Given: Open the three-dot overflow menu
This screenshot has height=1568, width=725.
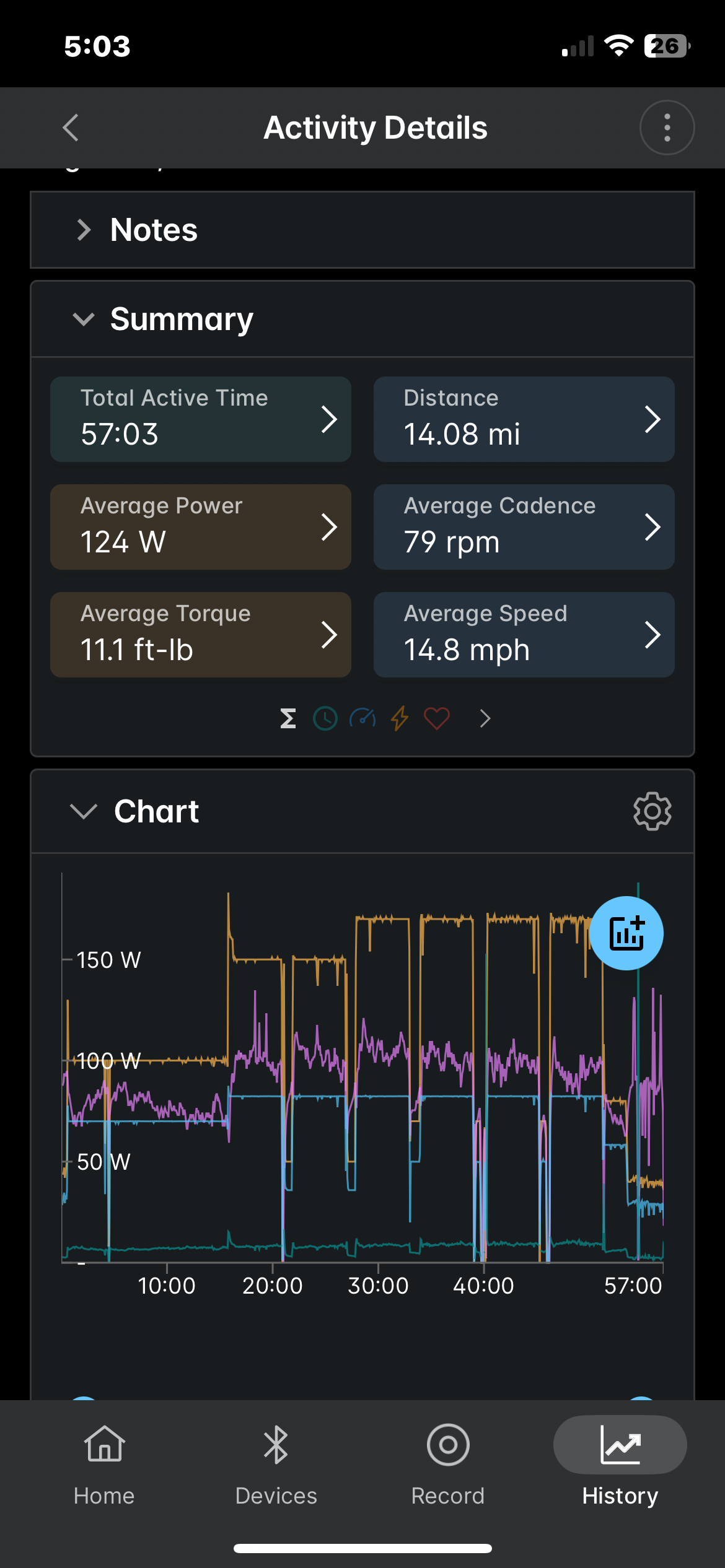Looking at the screenshot, I should pos(667,128).
